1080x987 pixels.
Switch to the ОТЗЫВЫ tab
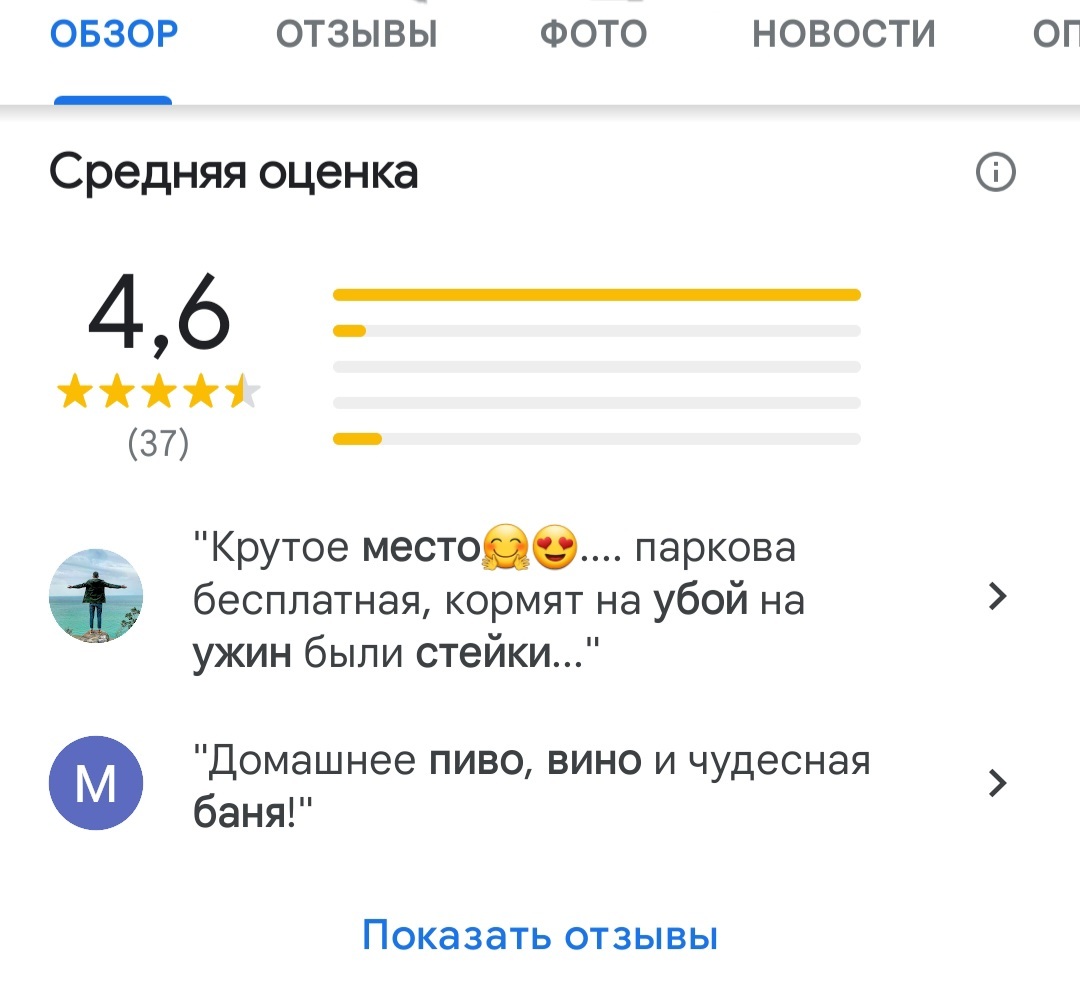click(357, 35)
